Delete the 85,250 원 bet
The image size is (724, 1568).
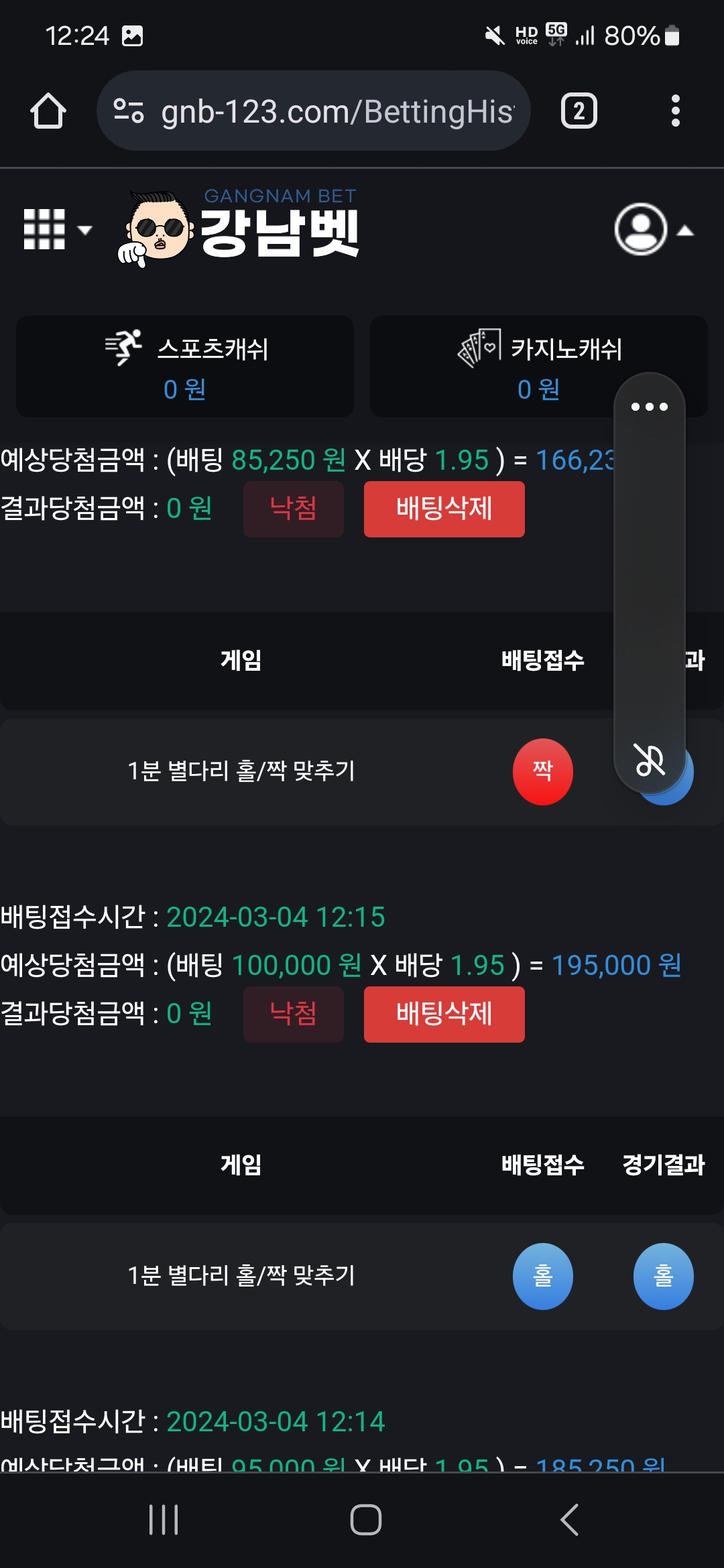pos(444,509)
